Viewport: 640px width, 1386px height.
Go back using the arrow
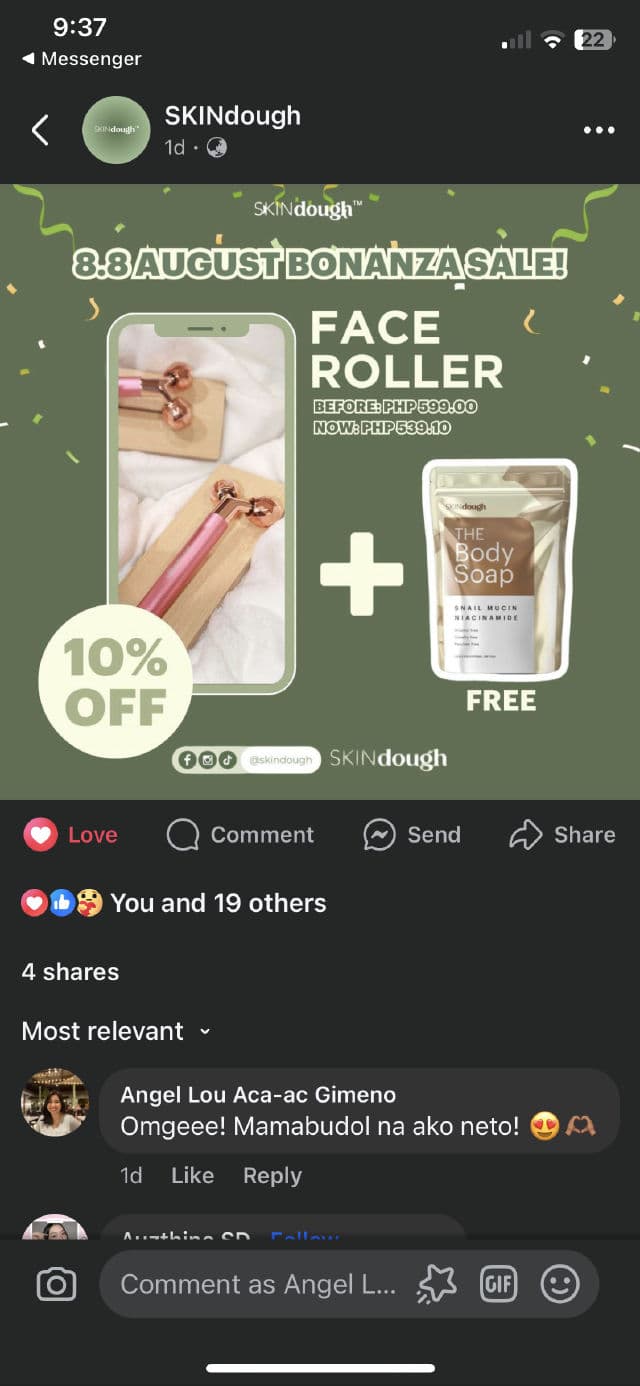(40, 130)
